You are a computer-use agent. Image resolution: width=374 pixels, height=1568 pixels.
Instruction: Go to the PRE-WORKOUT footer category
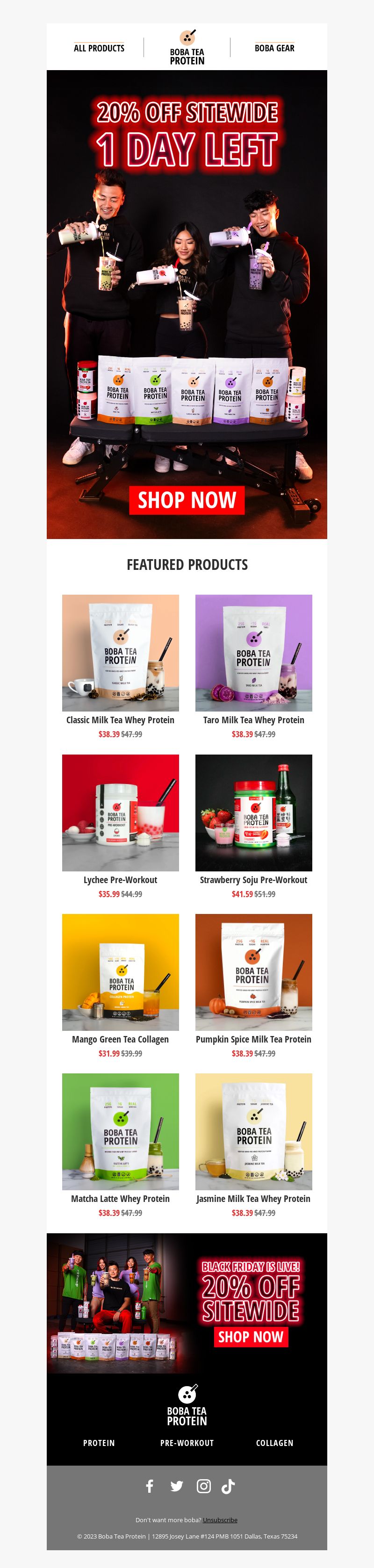(187, 1443)
